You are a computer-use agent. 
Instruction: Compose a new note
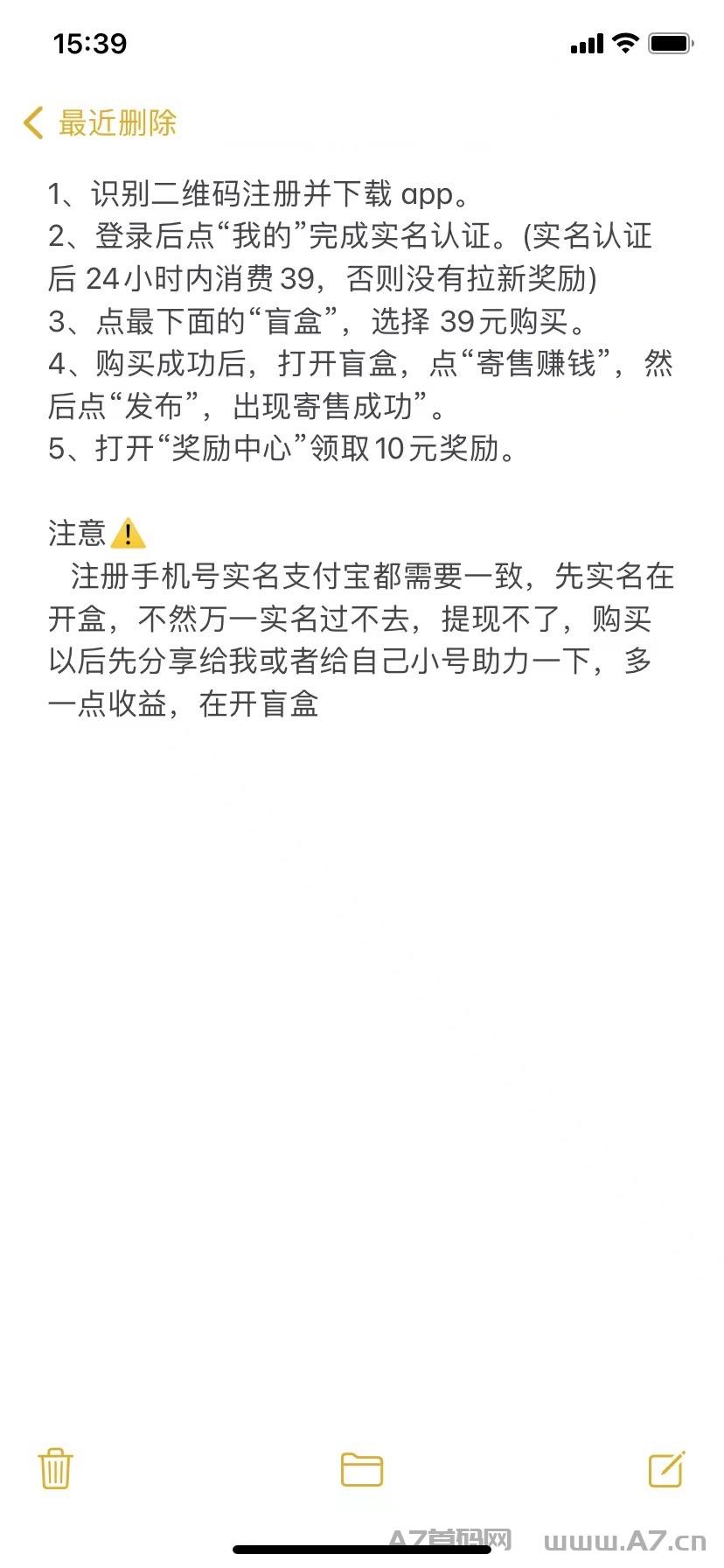667,1468
